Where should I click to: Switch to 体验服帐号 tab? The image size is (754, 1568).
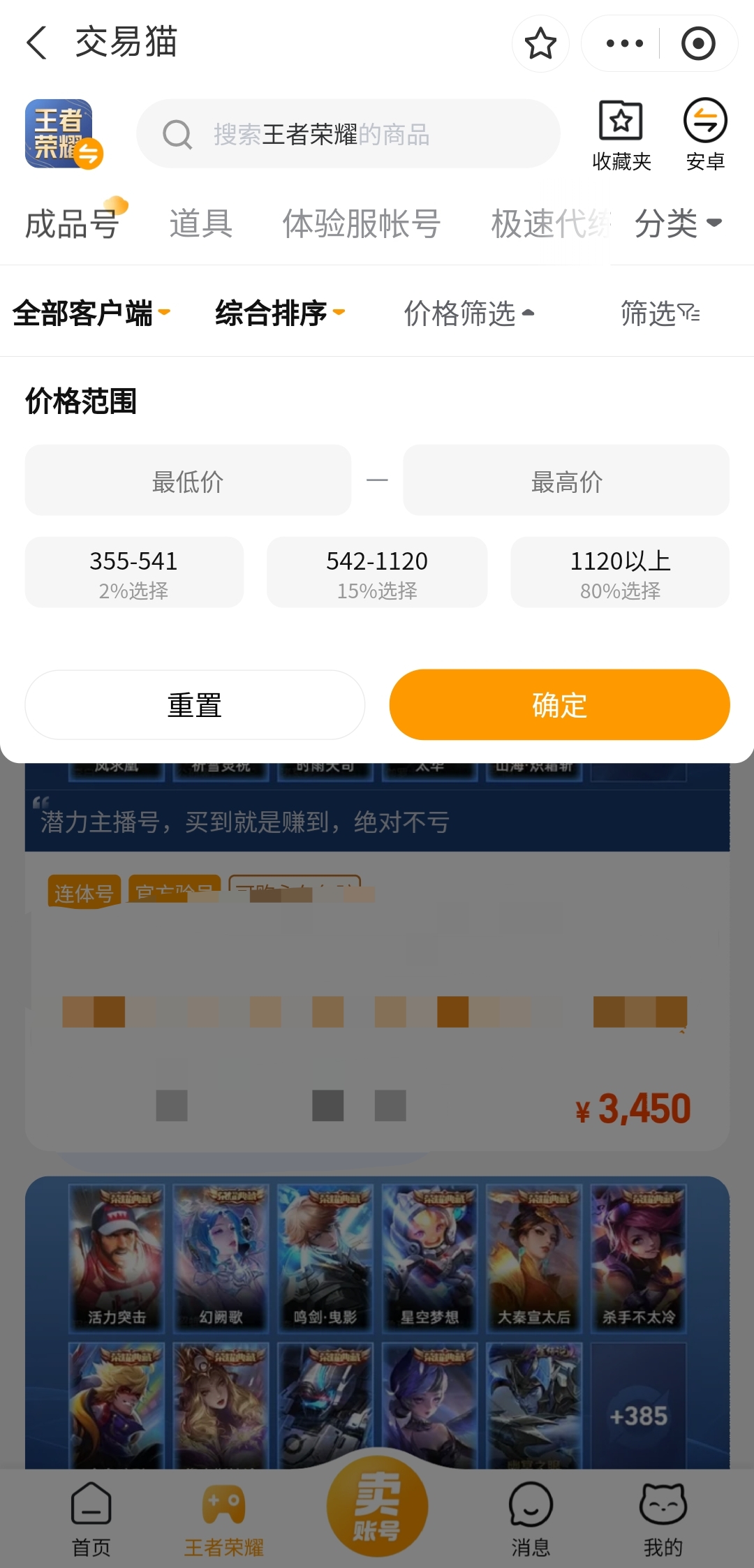pyautogui.click(x=361, y=224)
